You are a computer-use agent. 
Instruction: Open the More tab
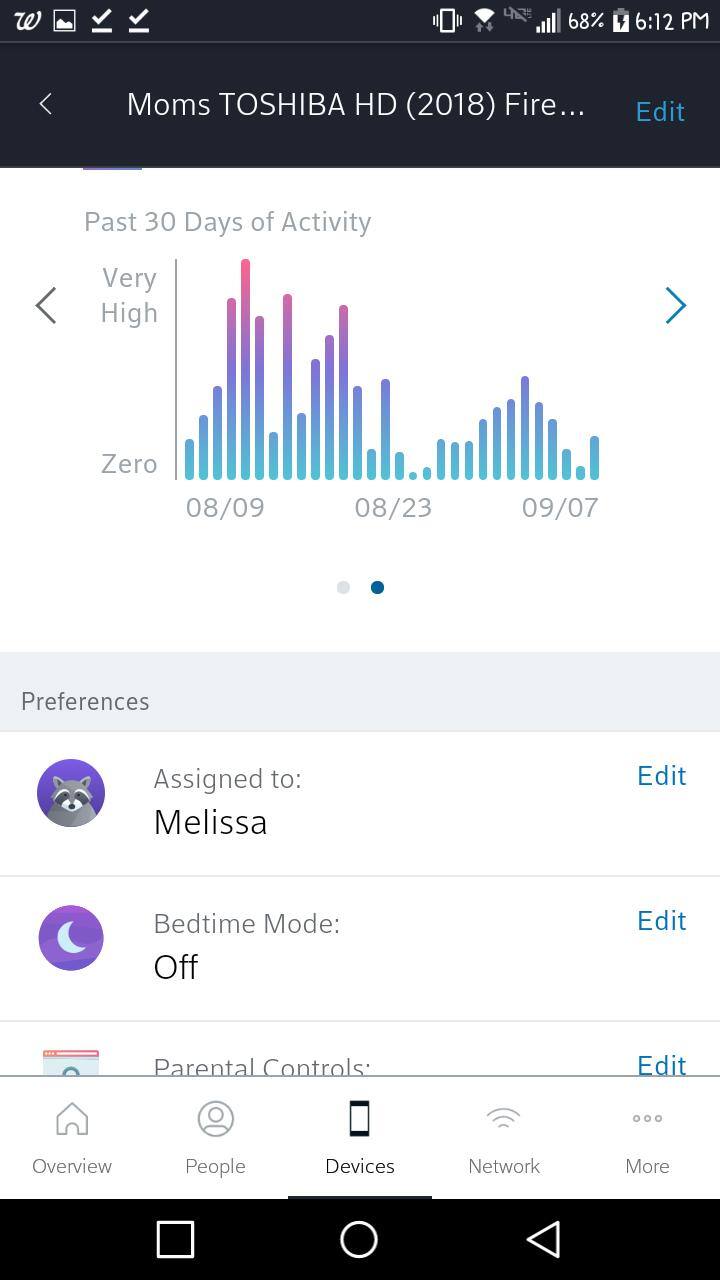[x=647, y=1138]
